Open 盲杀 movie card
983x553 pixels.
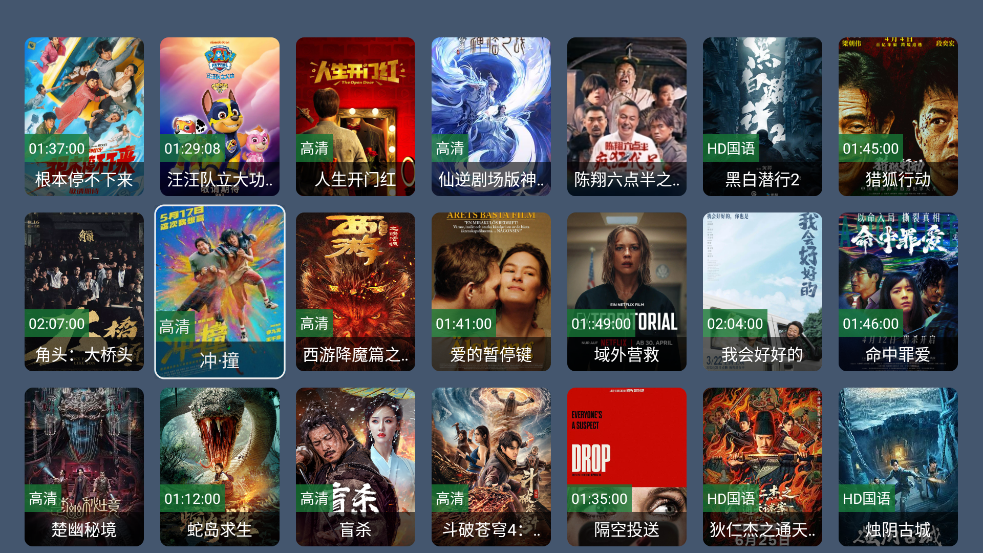click(x=355, y=466)
